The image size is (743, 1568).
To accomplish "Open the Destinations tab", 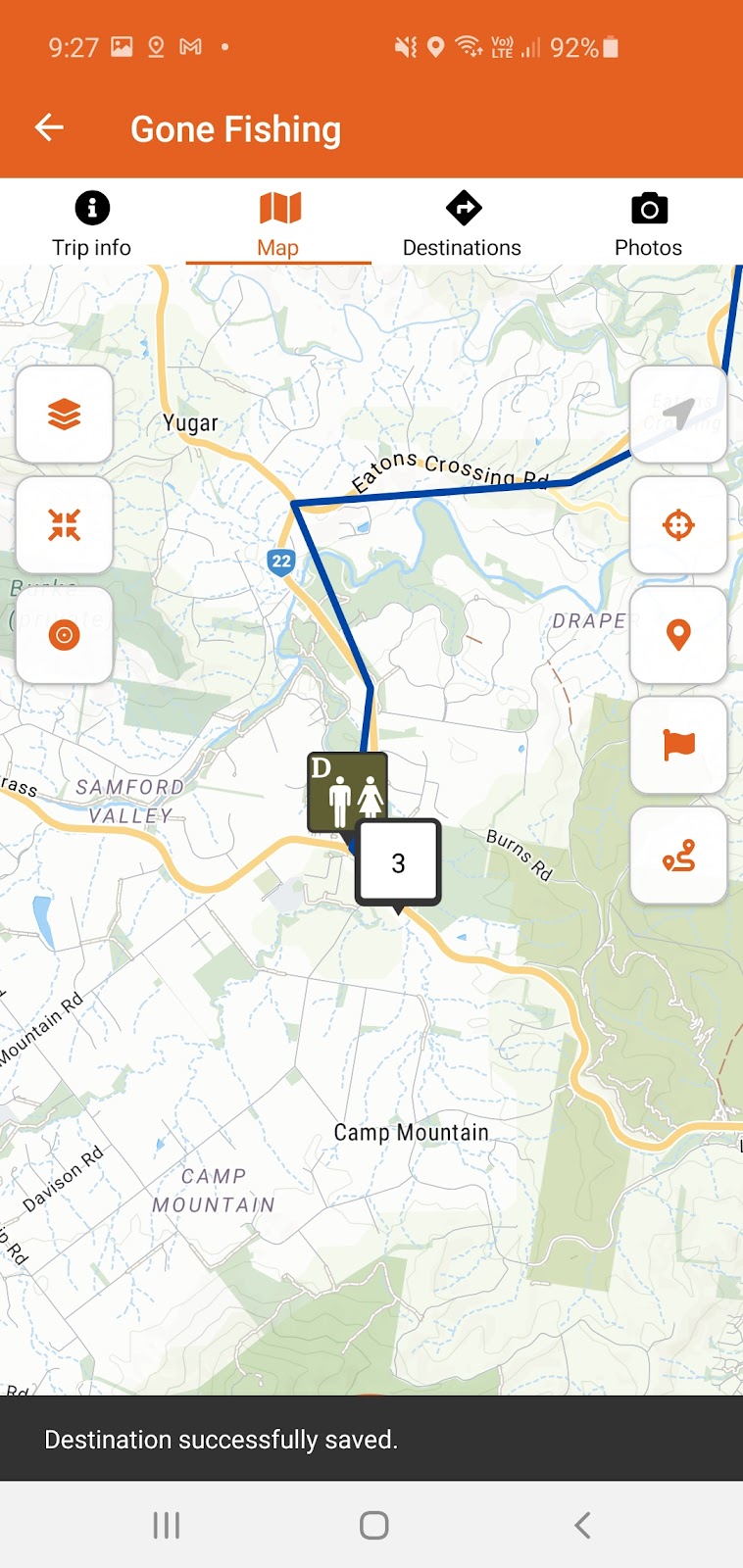I will pyautogui.click(x=462, y=223).
